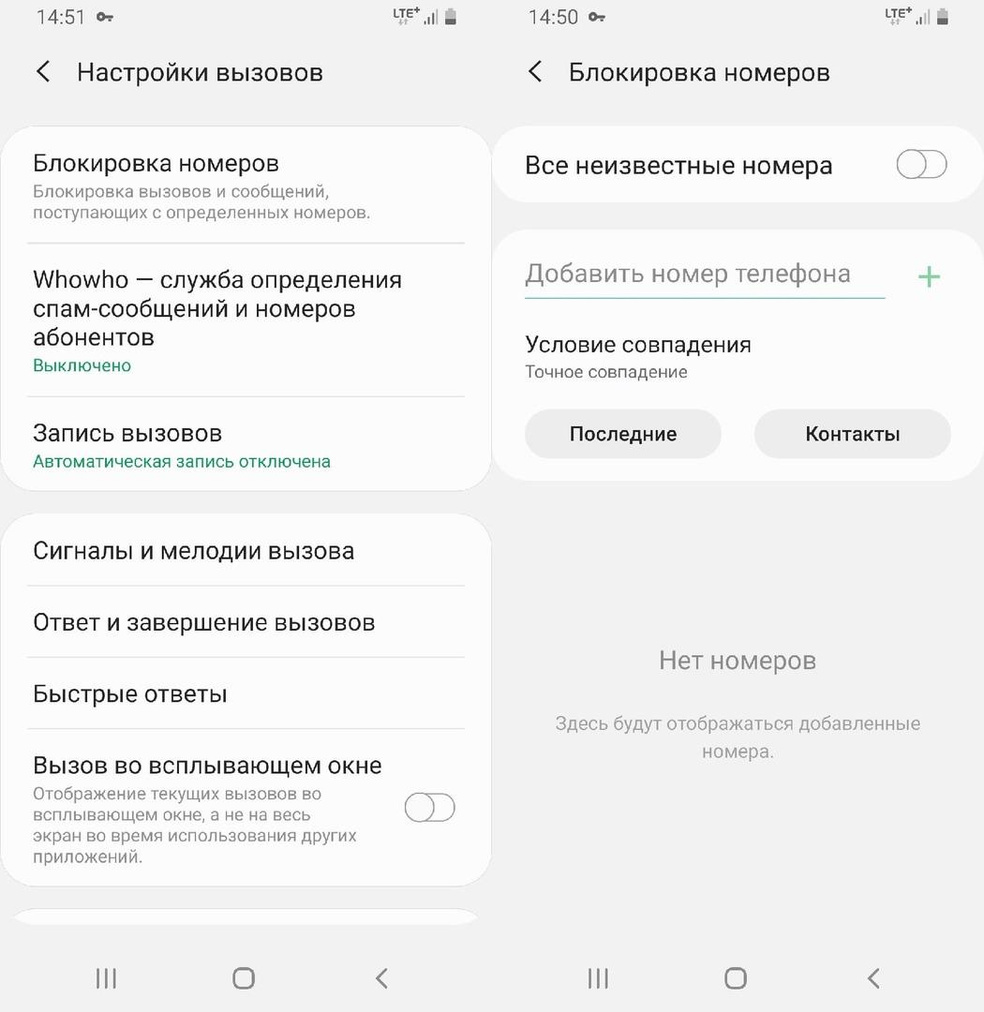Go back from Настройки вызовов screen
This screenshot has width=984, height=1012.
tap(43, 72)
